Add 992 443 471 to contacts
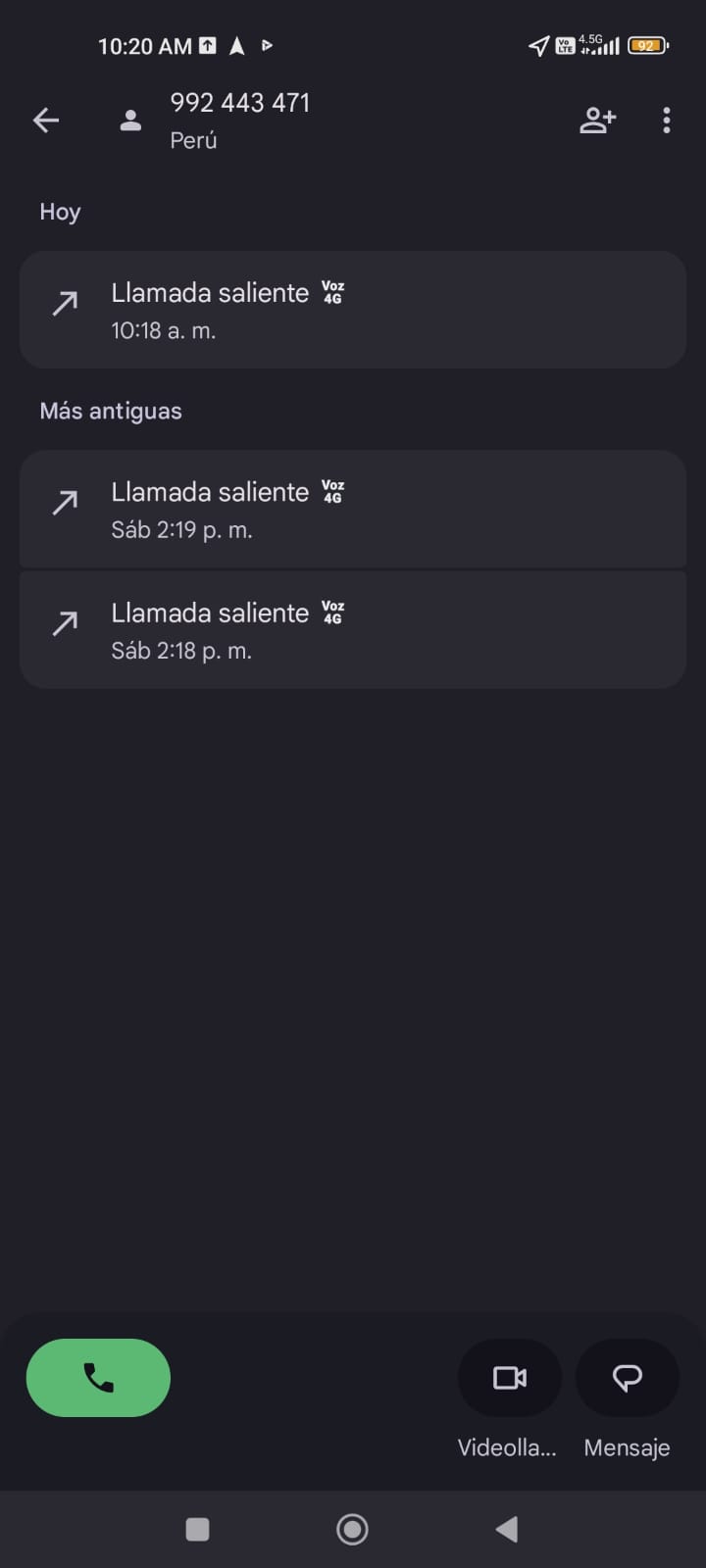This screenshot has width=706, height=1568. point(597,121)
